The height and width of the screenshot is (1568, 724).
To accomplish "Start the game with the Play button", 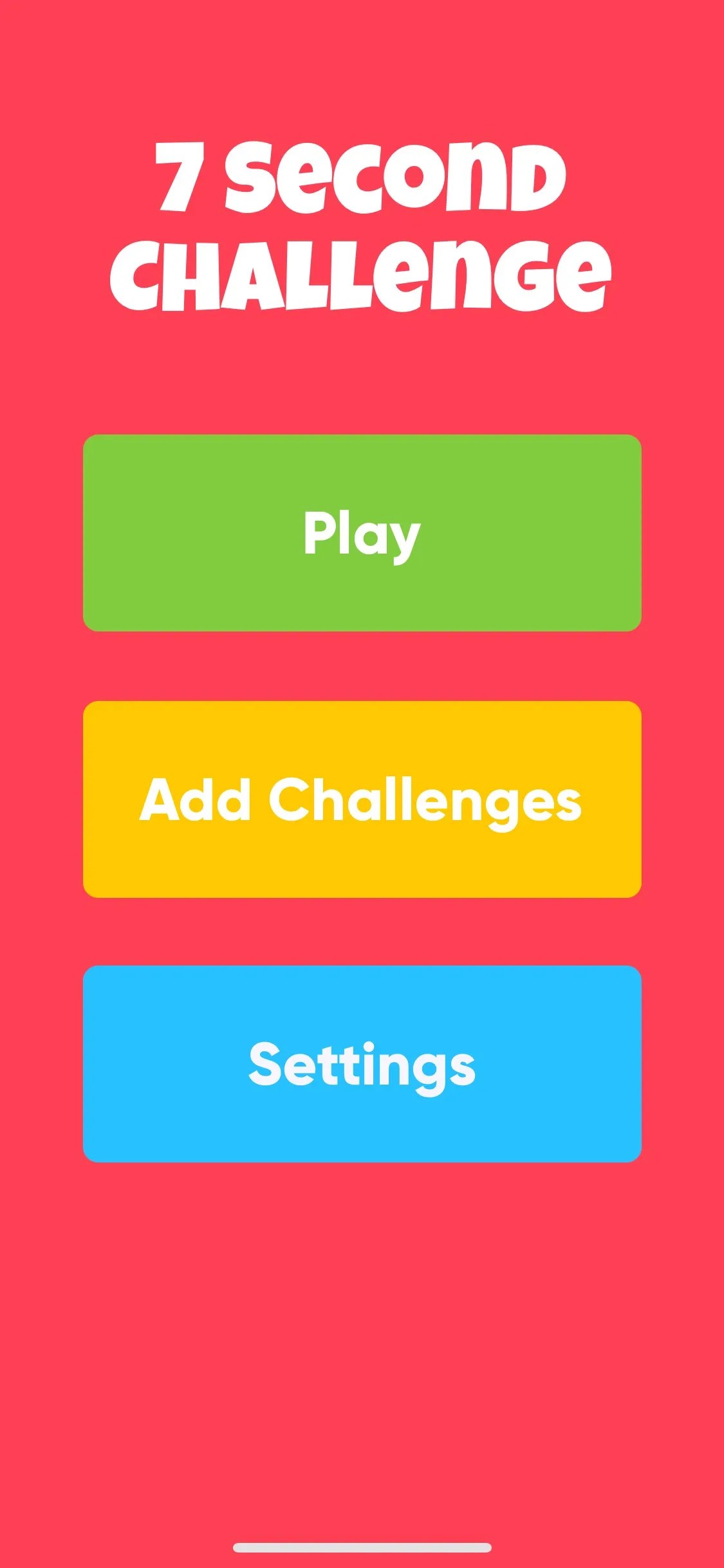I will click(x=362, y=533).
